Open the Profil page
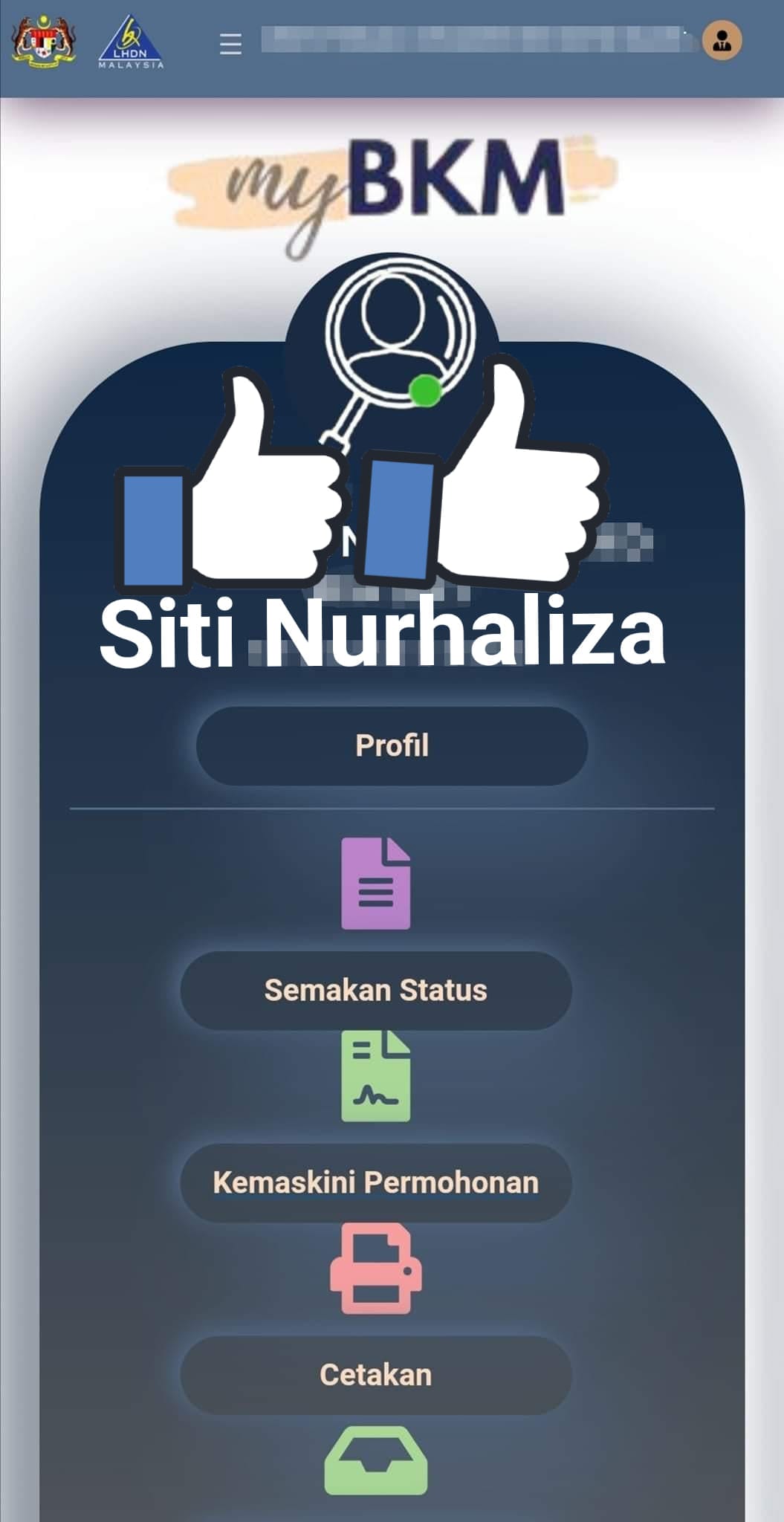The height and width of the screenshot is (1522, 784). click(x=392, y=745)
